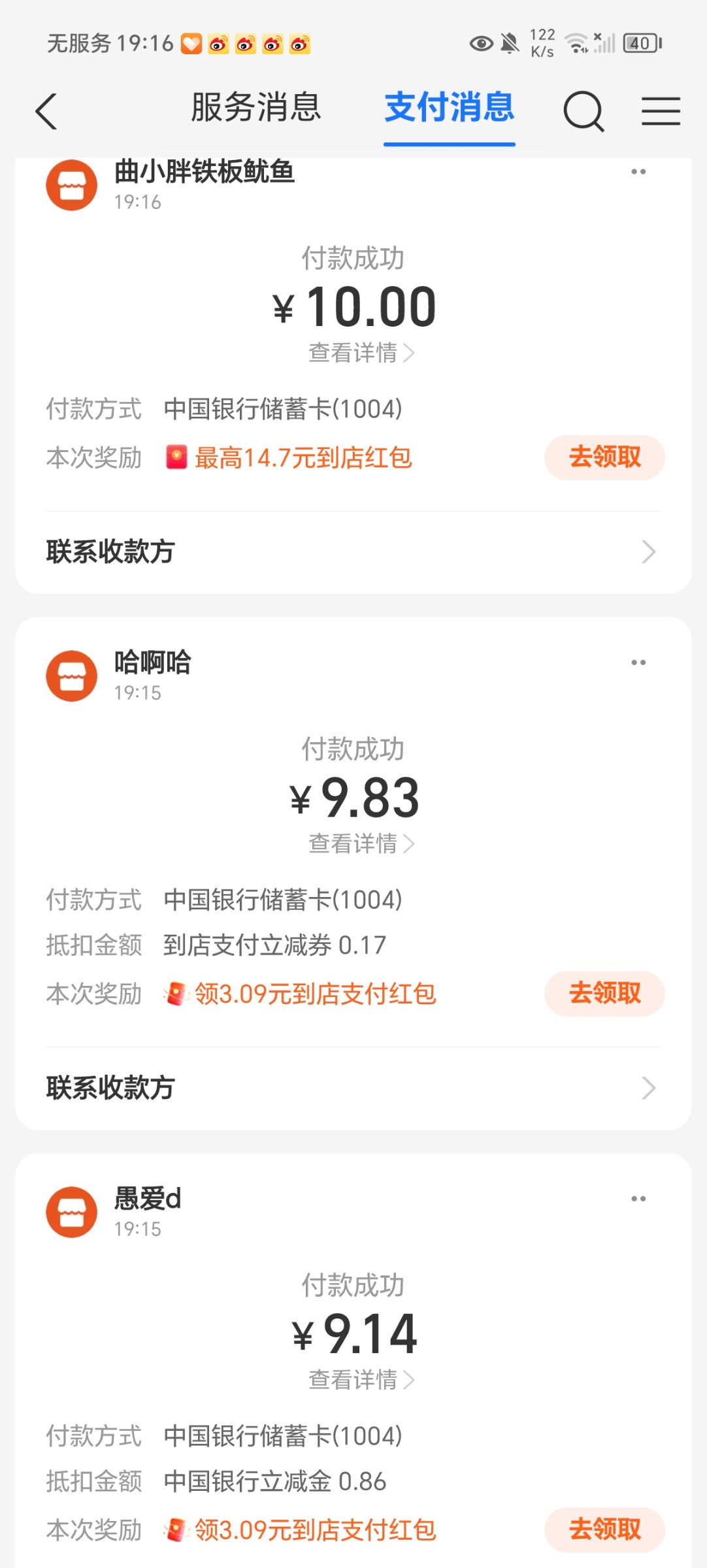This screenshot has height=1568, width=707.
Task: Open search for payment messages
Action: pos(583,111)
